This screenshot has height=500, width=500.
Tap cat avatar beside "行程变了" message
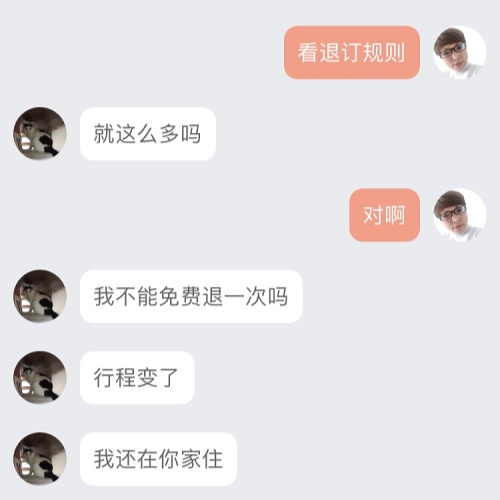(x=40, y=378)
